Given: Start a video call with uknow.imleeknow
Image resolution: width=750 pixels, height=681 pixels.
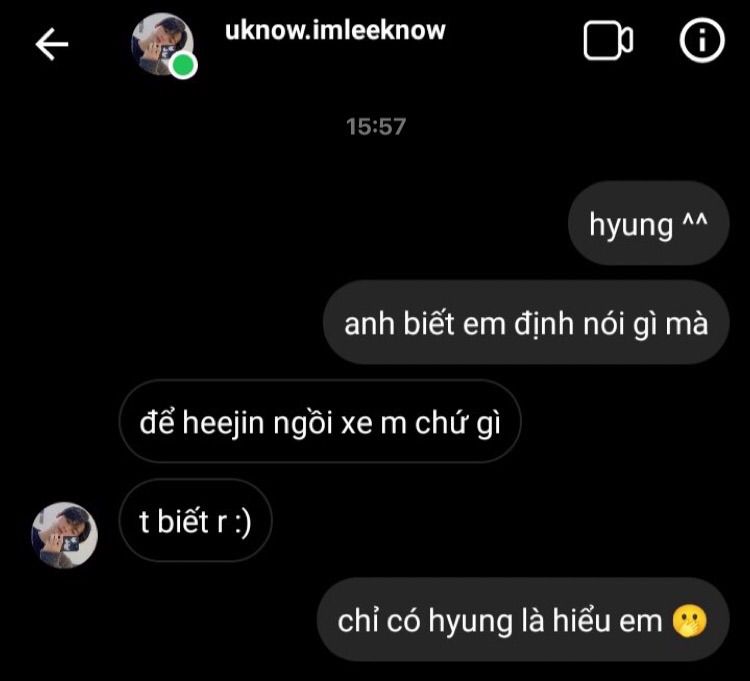Looking at the screenshot, I should (608, 41).
